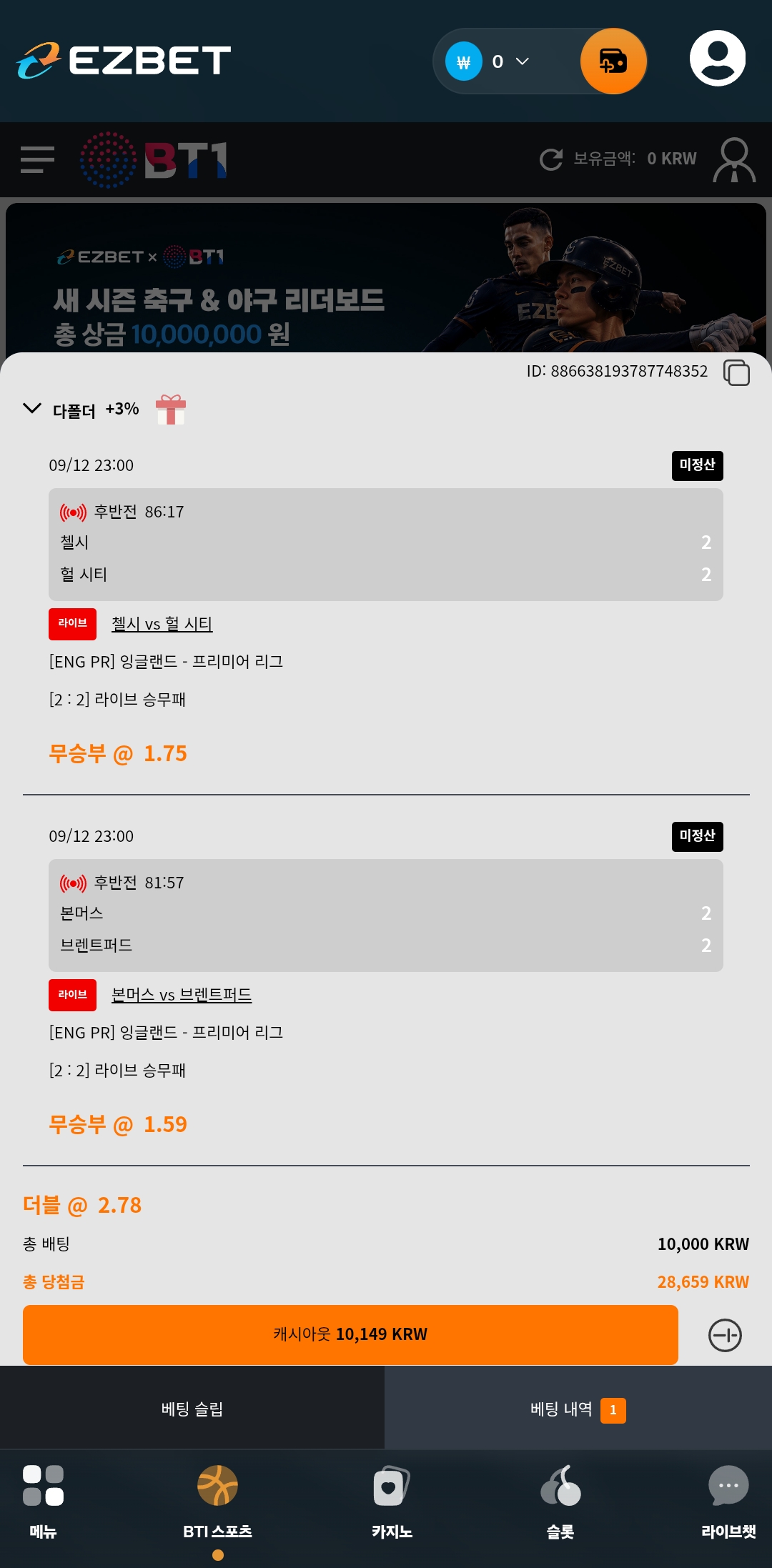The image size is (772, 1568).
Task: Open the BTI user account icon
Action: 734,159
